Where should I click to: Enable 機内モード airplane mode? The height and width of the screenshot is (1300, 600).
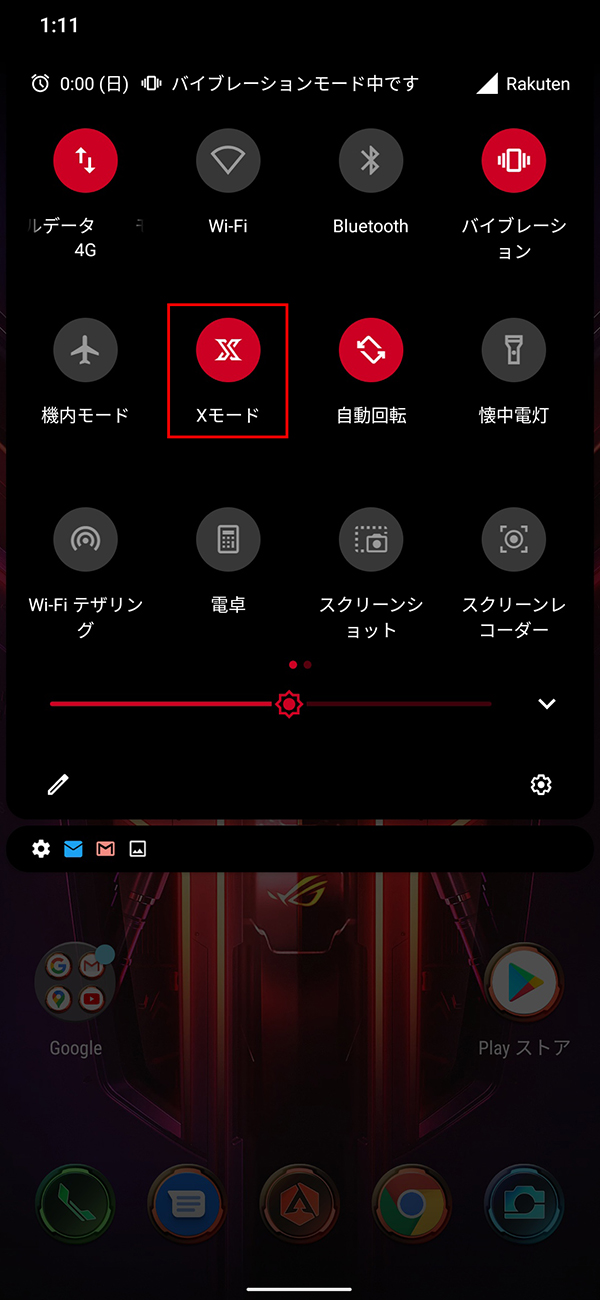[x=85, y=350]
